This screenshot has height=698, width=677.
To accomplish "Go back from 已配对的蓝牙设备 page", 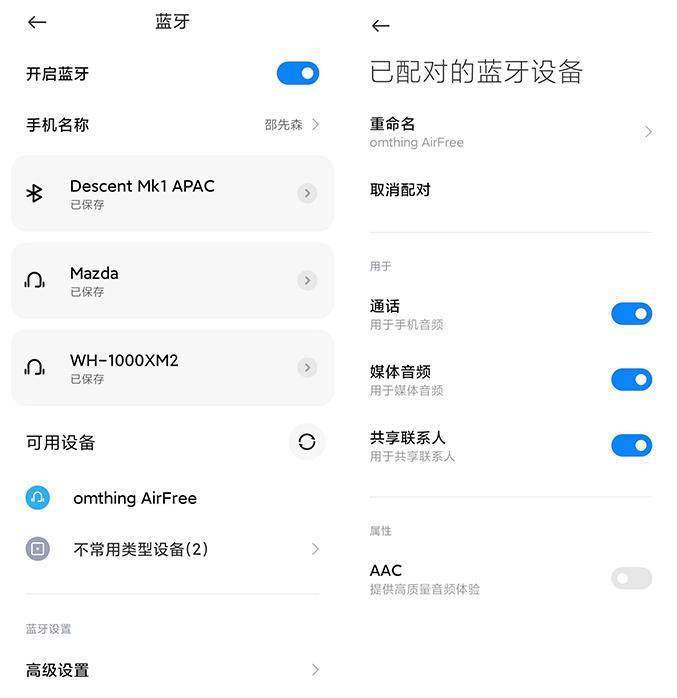I will tap(380, 26).
